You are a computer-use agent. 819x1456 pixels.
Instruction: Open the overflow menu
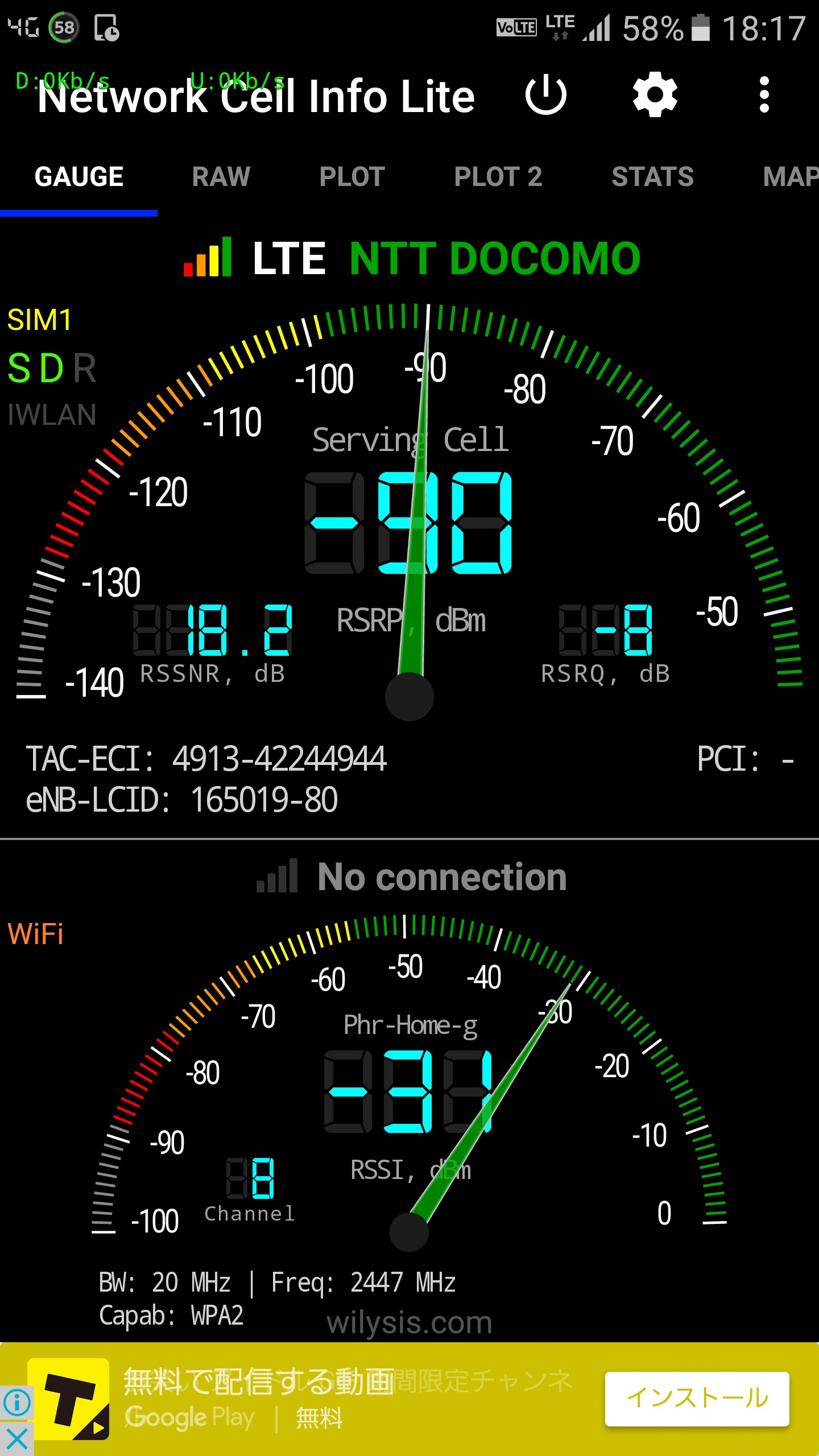764,95
